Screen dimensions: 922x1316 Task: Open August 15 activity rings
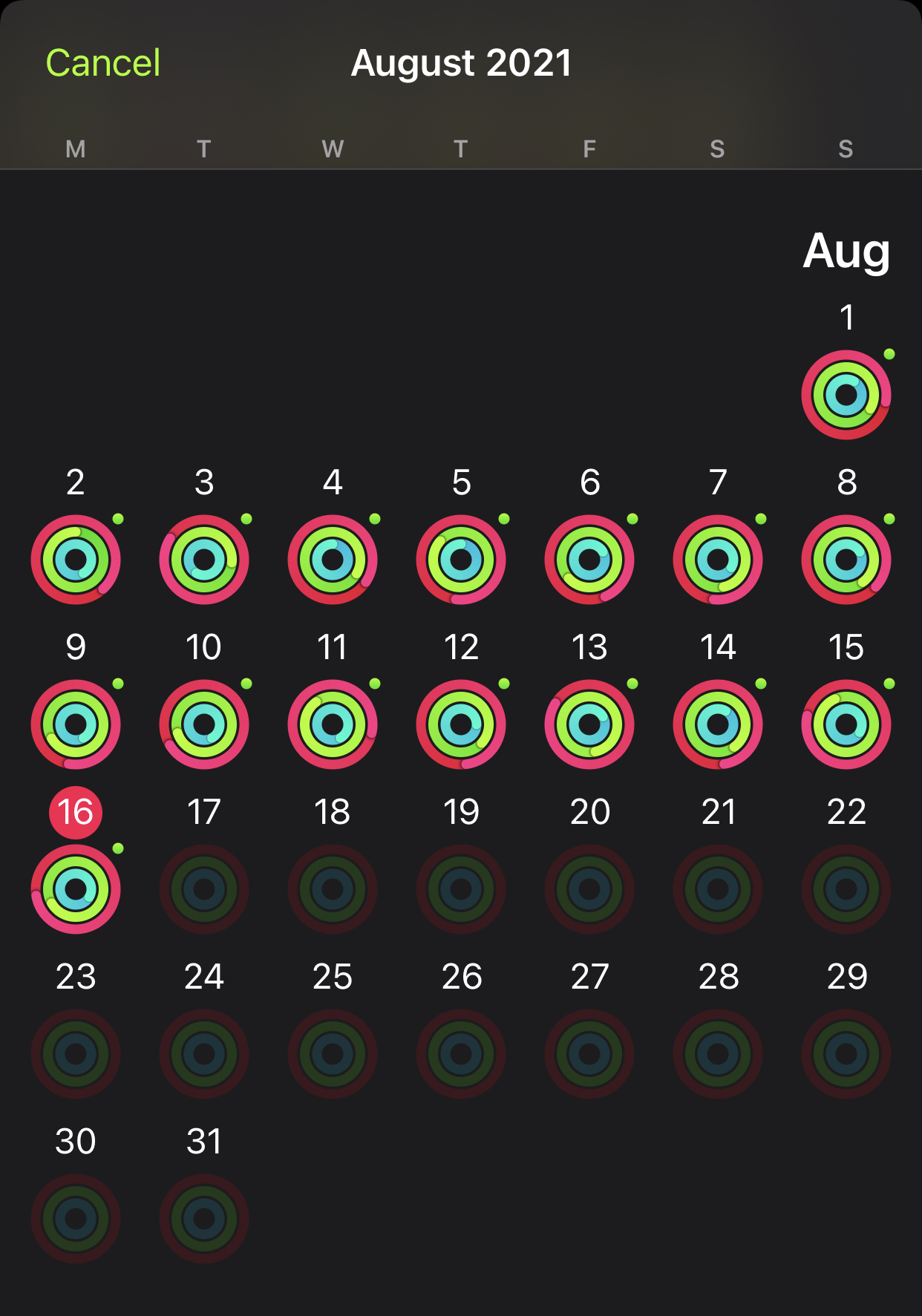(846, 724)
